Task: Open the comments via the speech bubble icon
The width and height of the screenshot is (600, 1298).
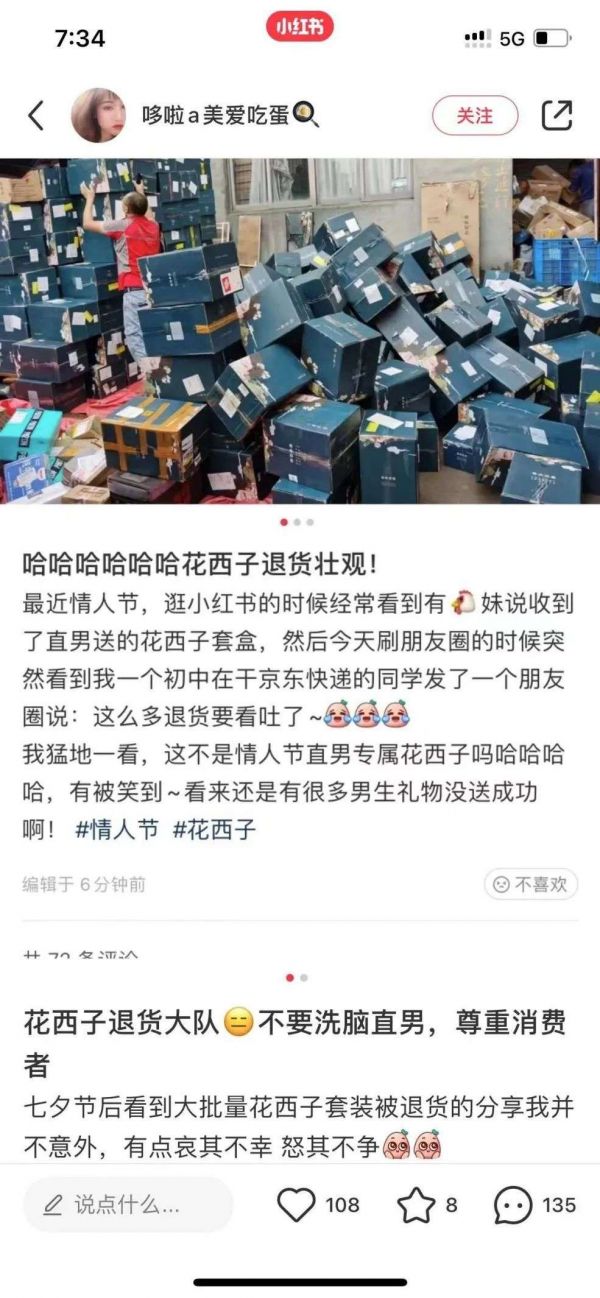Action: [513, 1205]
